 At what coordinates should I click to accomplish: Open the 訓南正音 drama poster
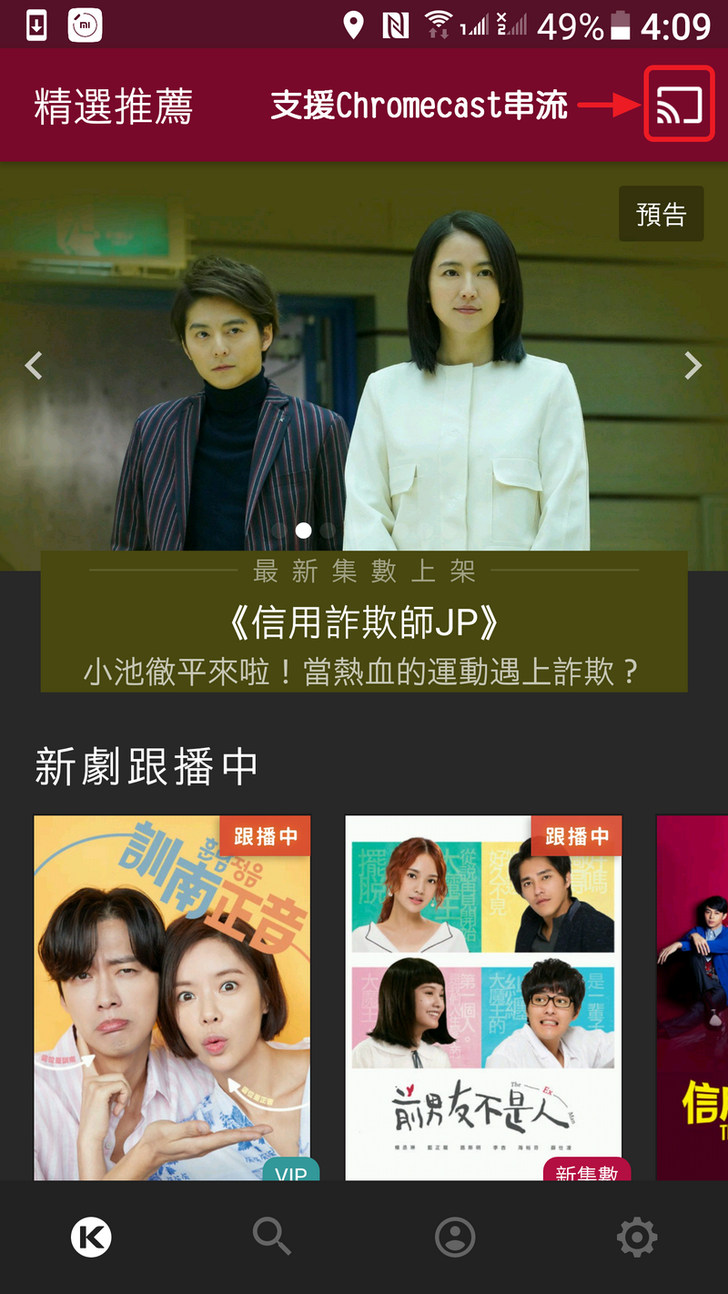tap(172, 997)
